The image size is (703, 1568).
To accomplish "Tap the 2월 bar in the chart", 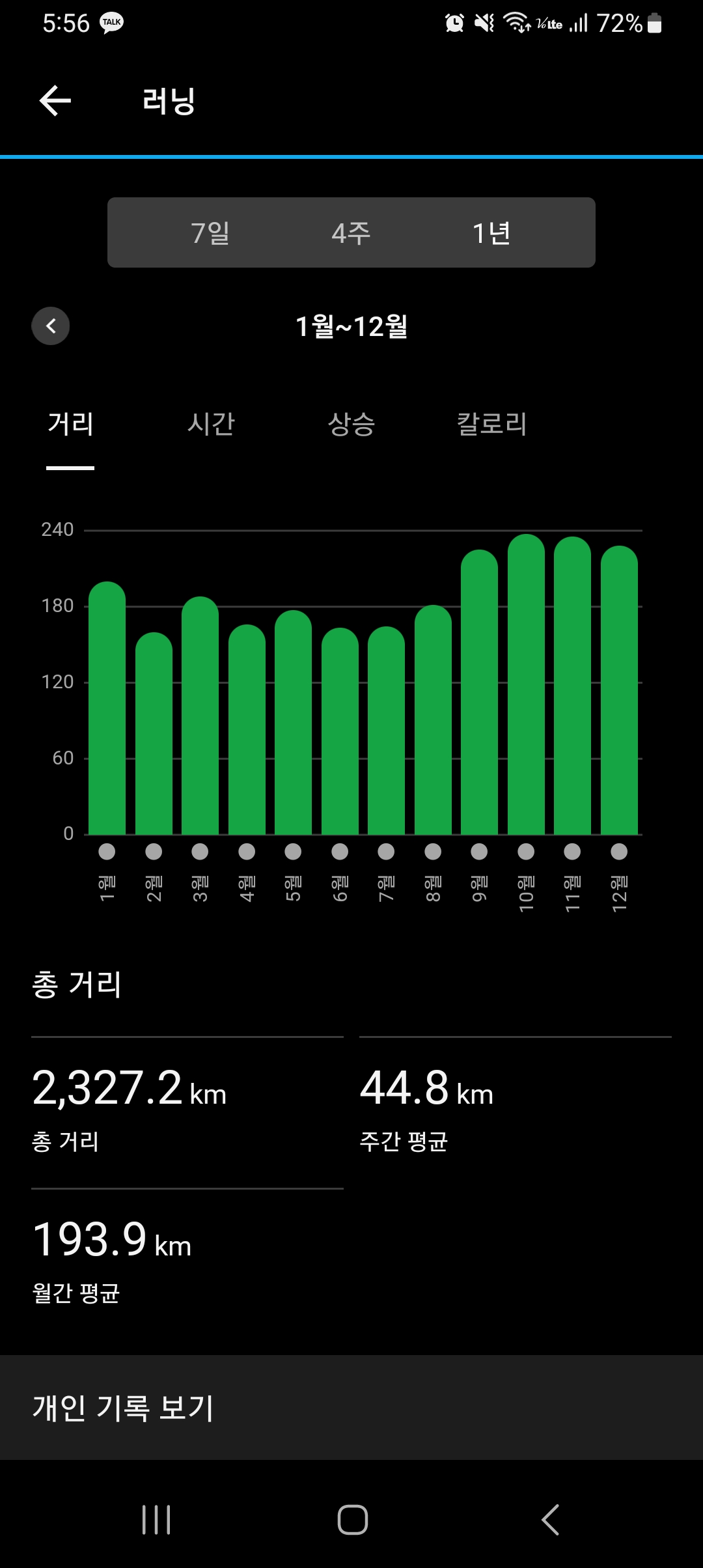I will click(154, 733).
